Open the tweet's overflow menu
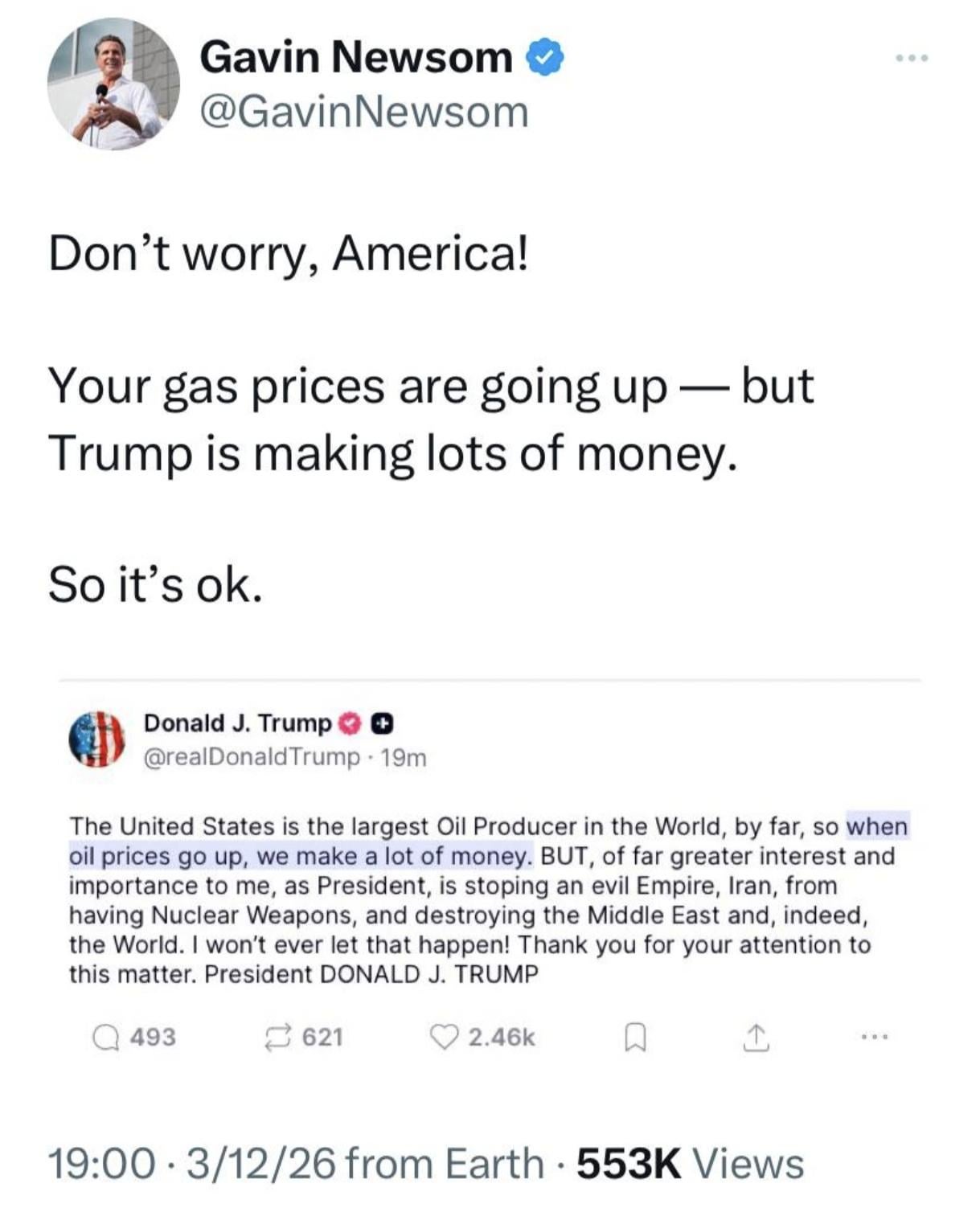Image resolution: width=980 pixels, height=1212 pixels. click(x=912, y=58)
